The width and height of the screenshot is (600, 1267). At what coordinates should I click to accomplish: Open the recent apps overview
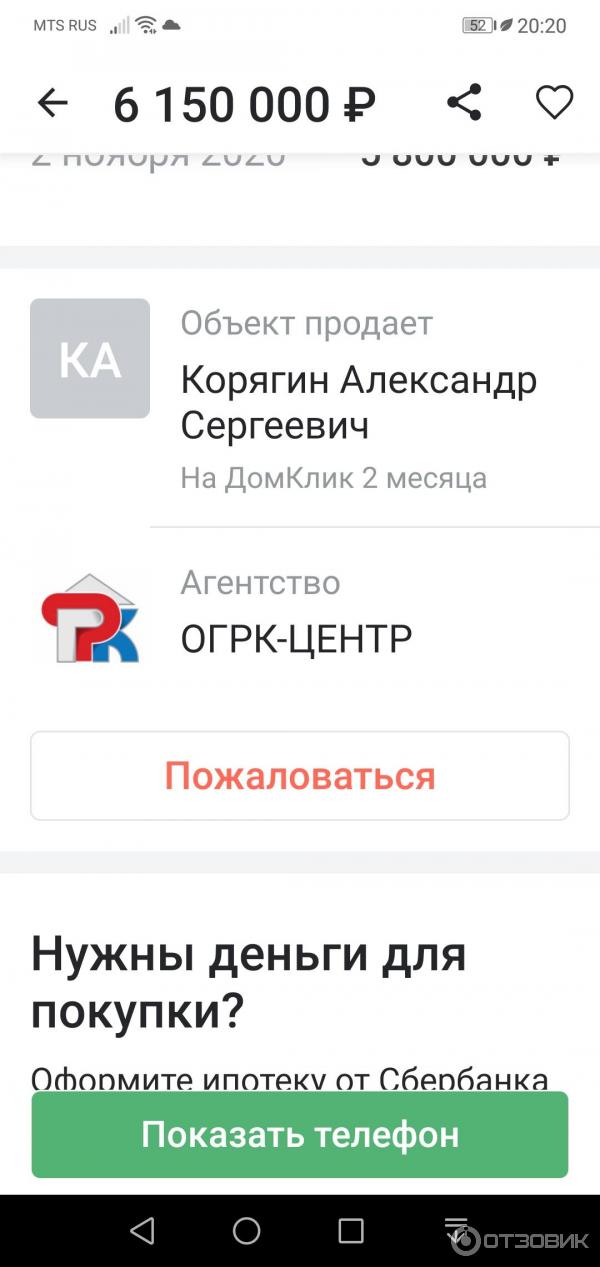tap(350, 1231)
